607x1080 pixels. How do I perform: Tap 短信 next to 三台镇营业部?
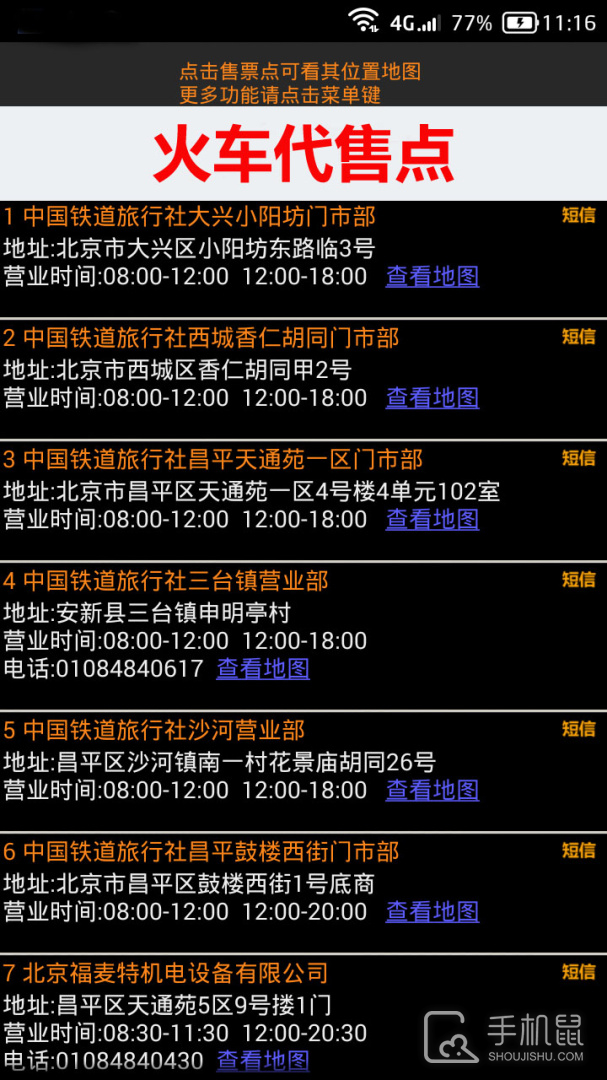(x=578, y=579)
